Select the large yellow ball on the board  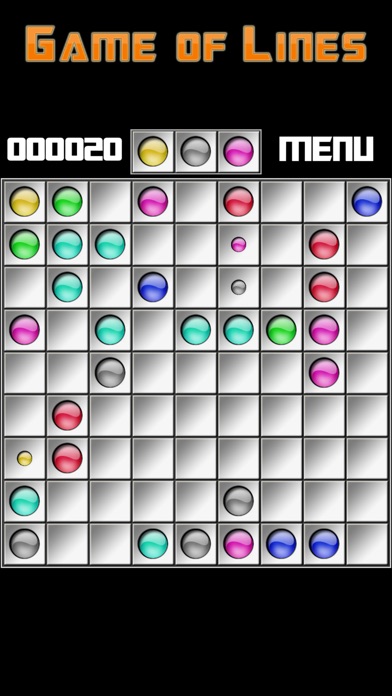(x=25, y=202)
